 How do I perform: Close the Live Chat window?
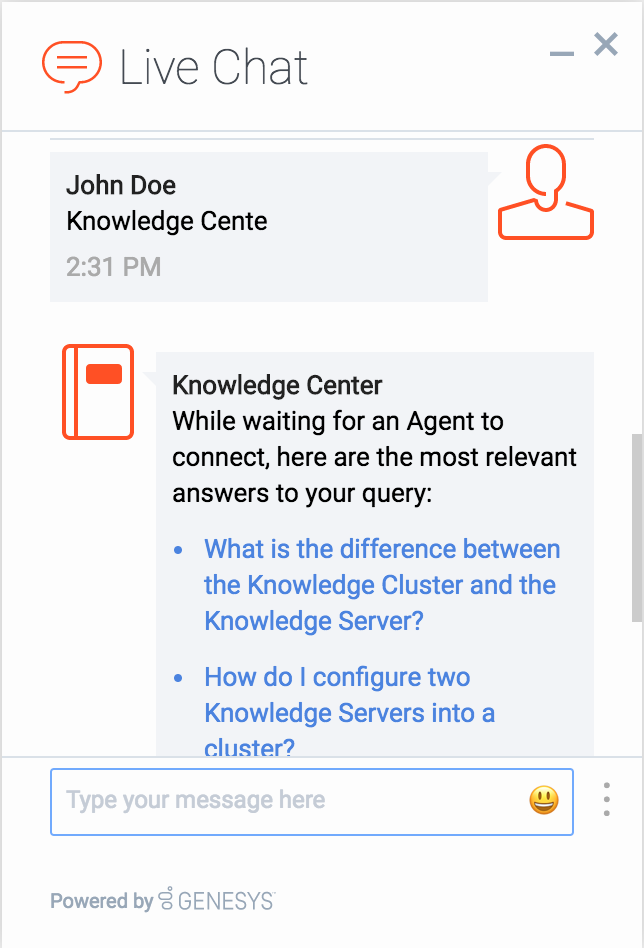[606, 45]
